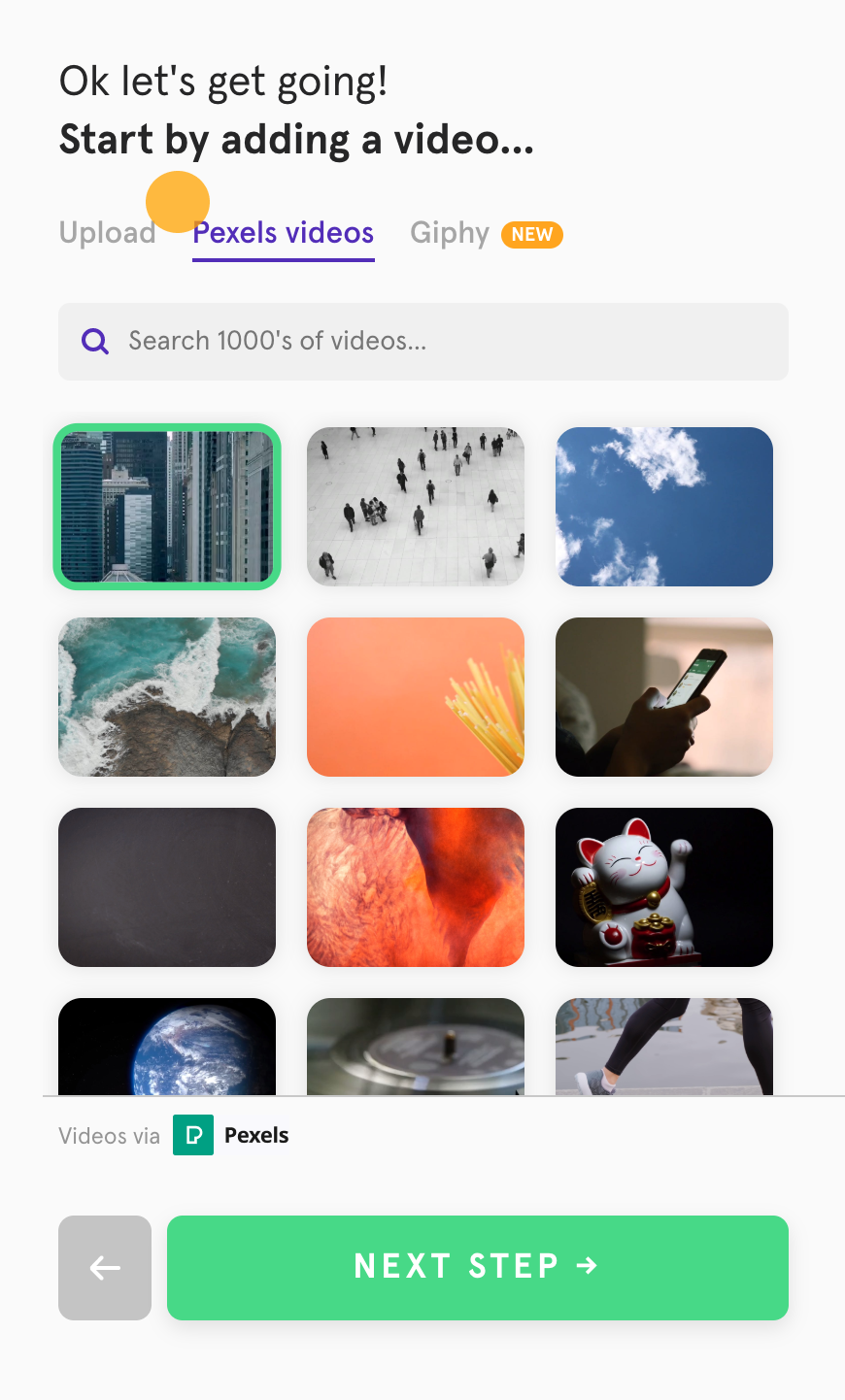Select the dark grey textured video
The height and width of the screenshot is (1400, 845).
pos(167,887)
